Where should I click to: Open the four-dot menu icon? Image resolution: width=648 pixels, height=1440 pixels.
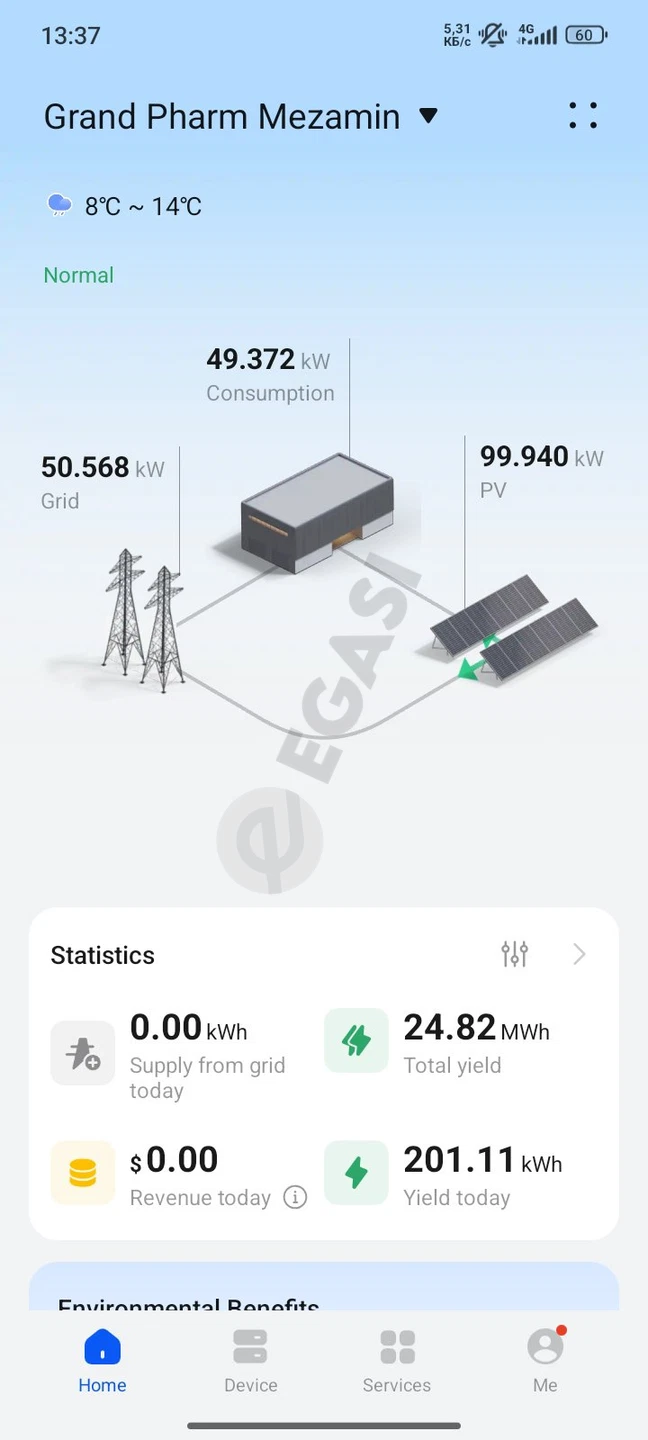tap(583, 116)
